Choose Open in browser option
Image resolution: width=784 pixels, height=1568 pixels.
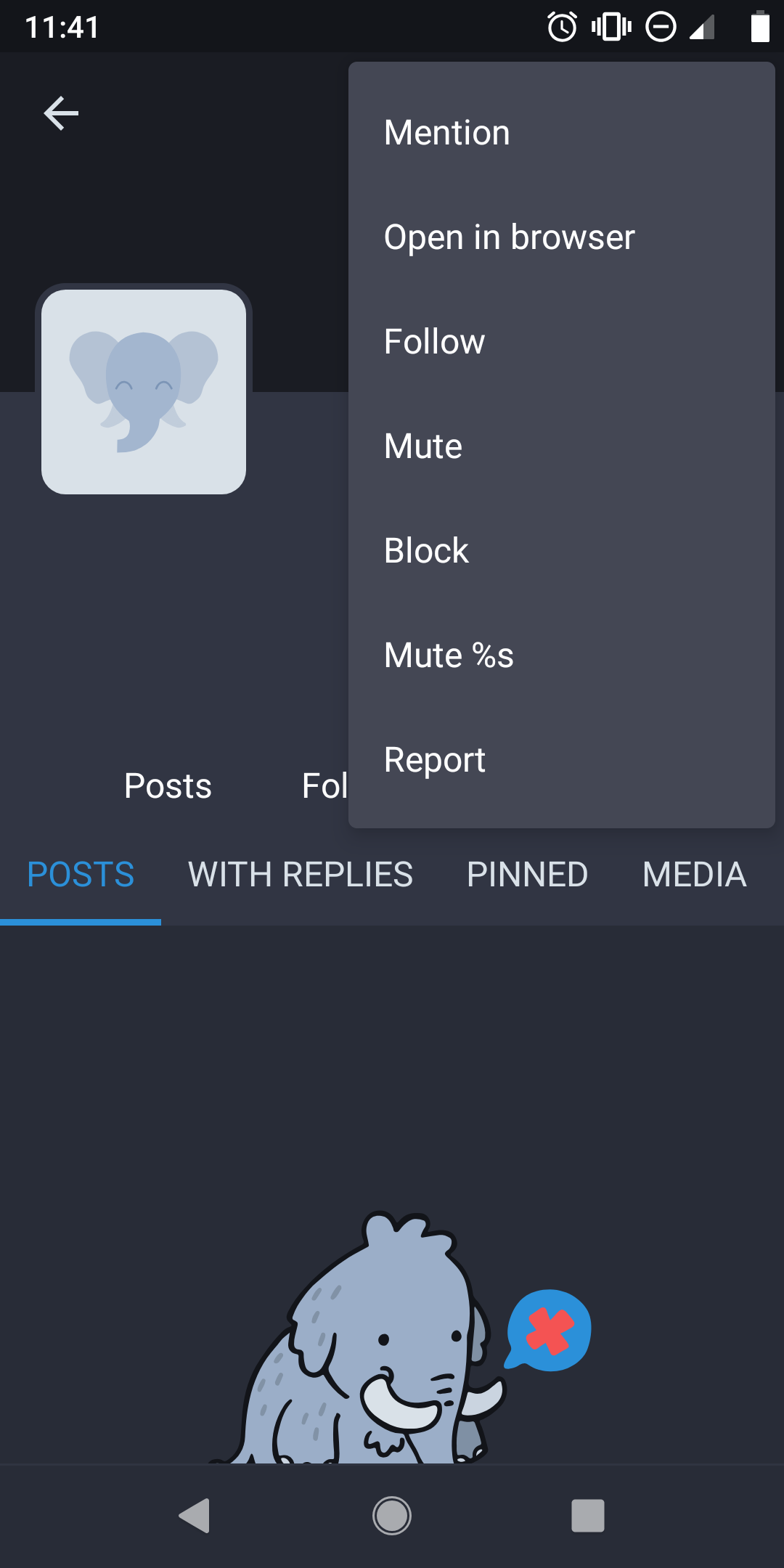coord(509,237)
